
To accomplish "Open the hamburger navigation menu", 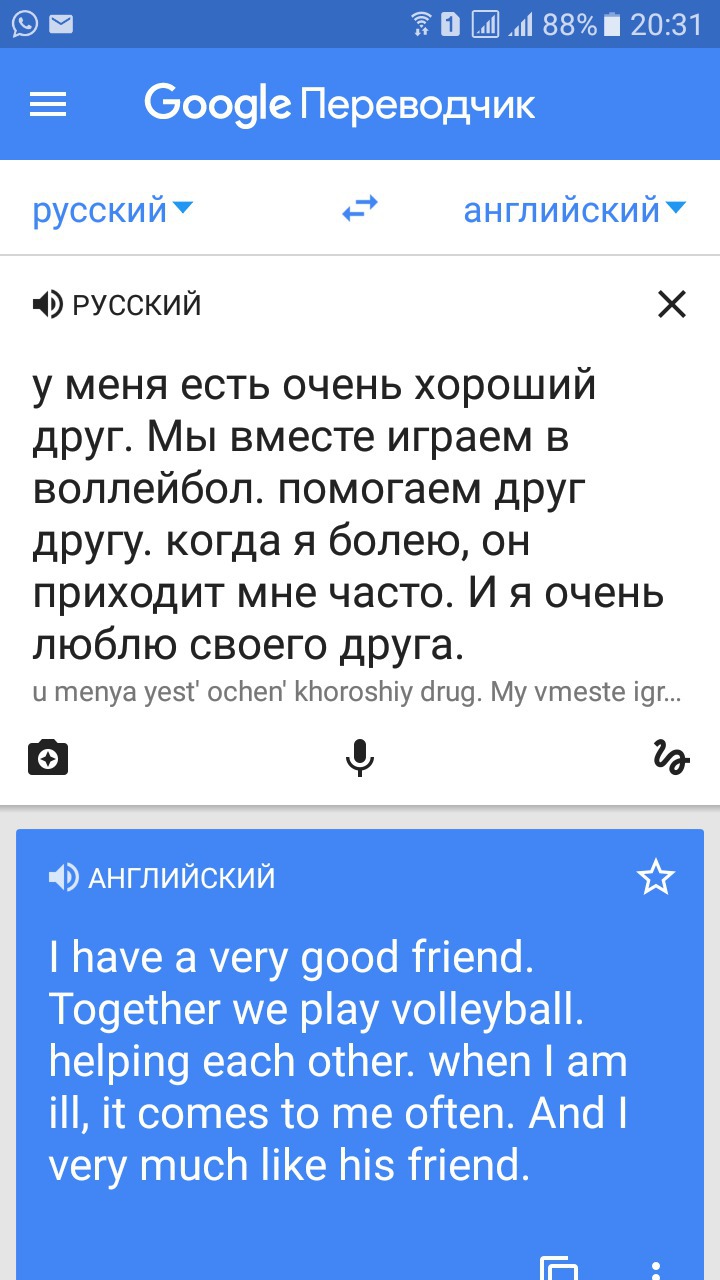I will [48, 104].
